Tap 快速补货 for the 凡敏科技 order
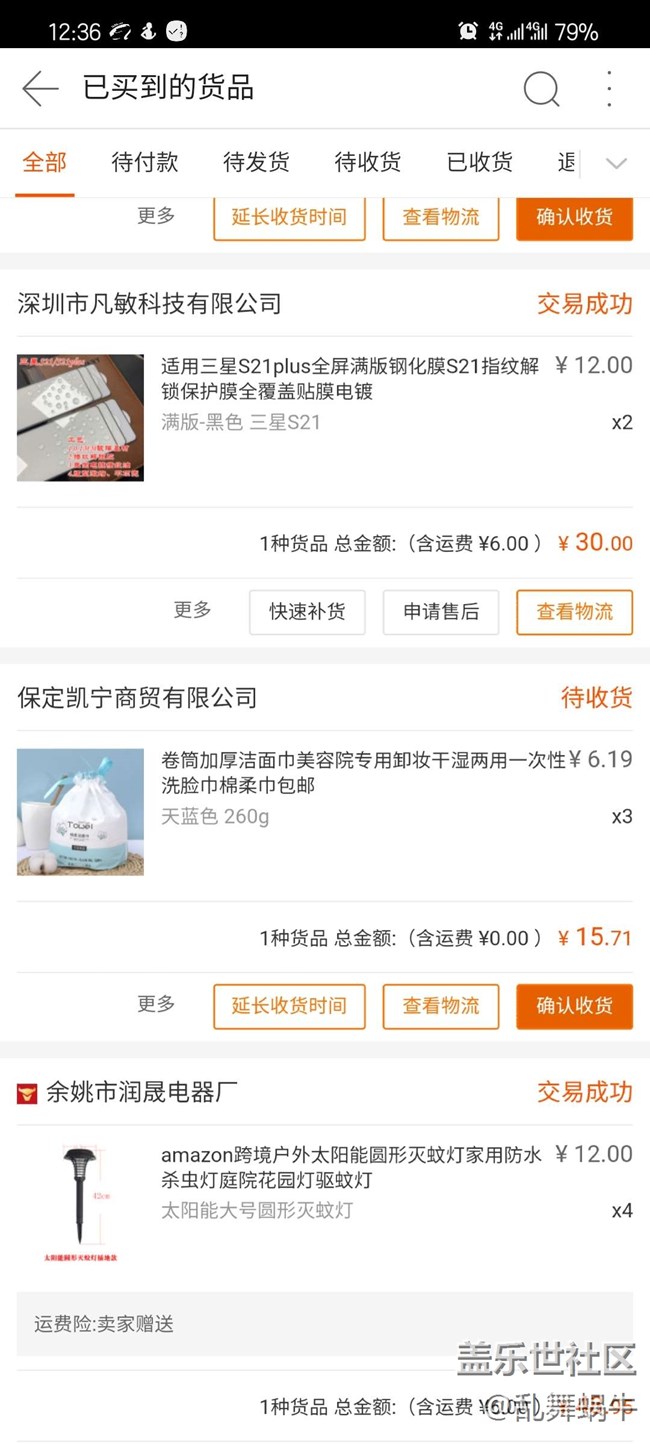The image size is (650, 1444). (307, 612)
